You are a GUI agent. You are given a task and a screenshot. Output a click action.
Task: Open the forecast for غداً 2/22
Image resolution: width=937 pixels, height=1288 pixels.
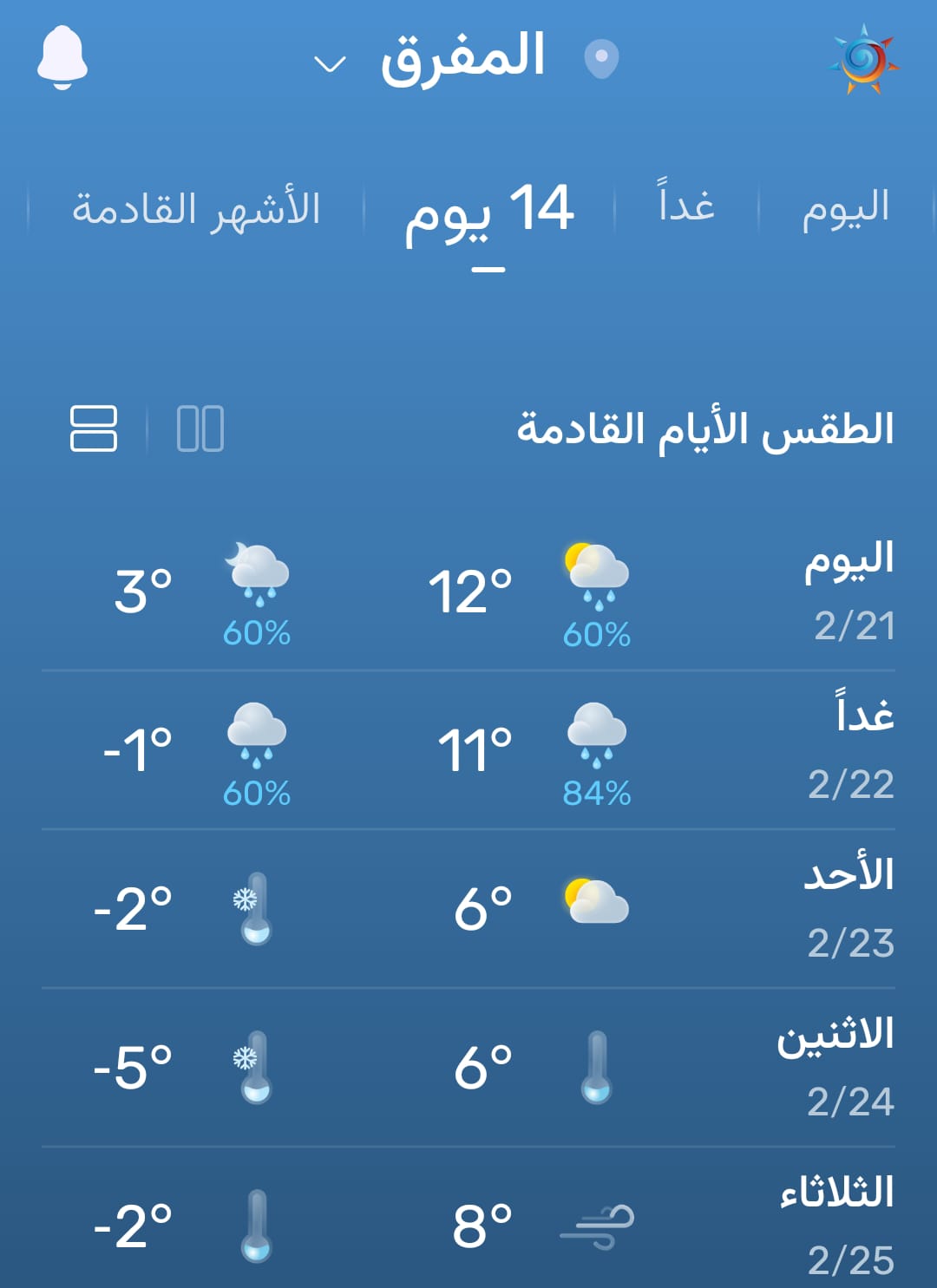(468, 750)
